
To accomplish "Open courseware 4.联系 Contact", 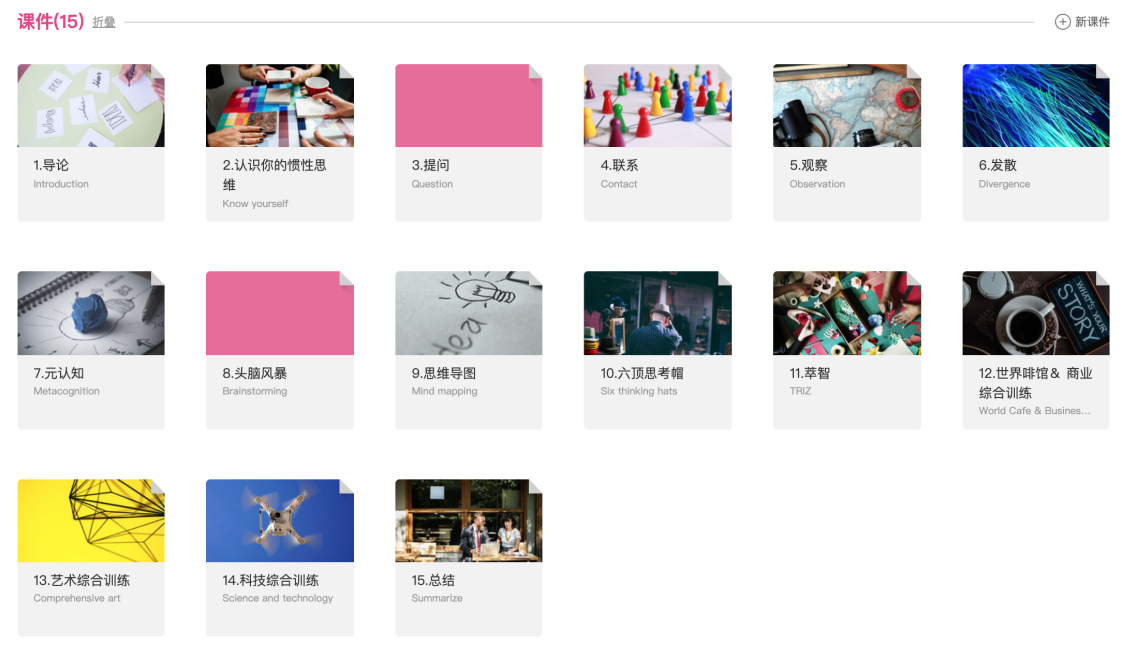I will (x=657, y=142).
